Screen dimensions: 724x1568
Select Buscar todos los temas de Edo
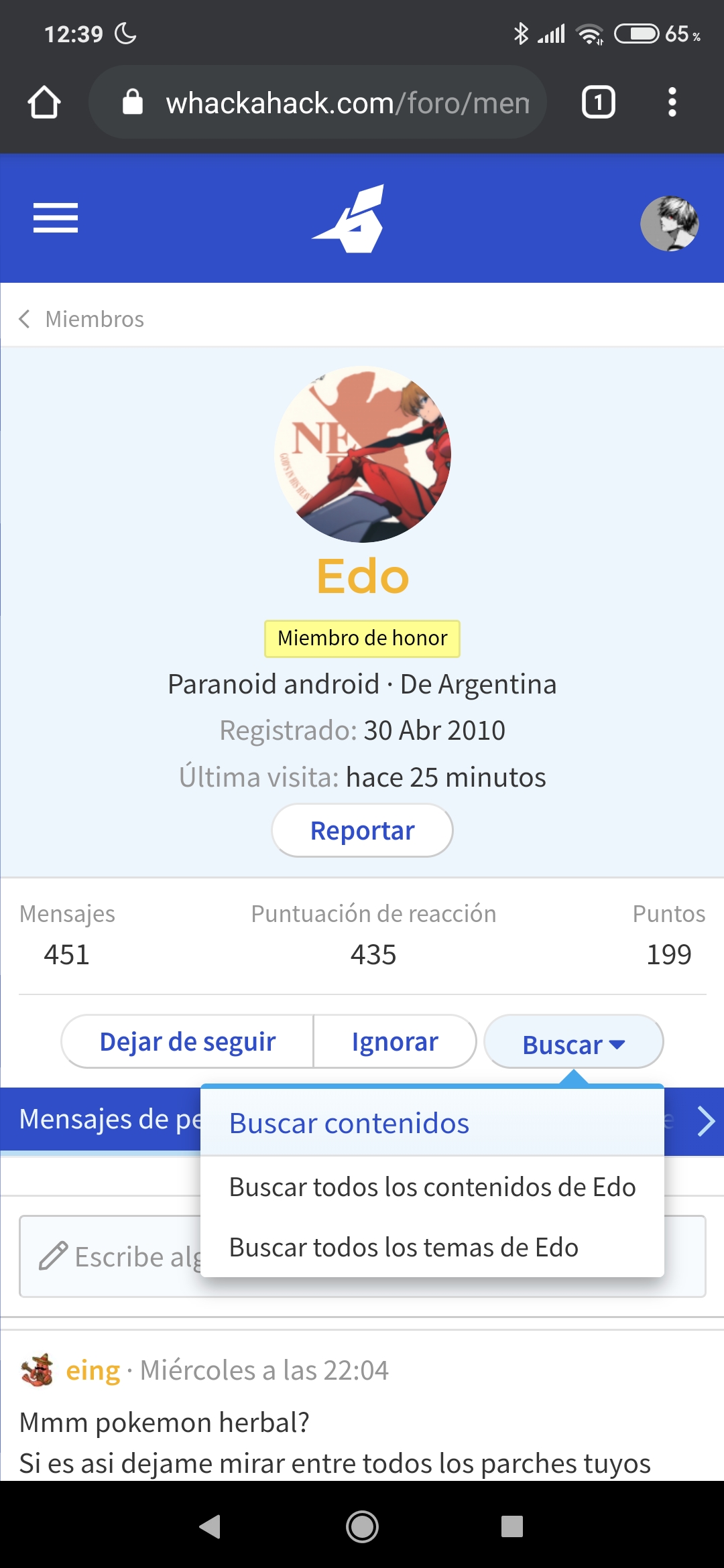coord(404,1247)
